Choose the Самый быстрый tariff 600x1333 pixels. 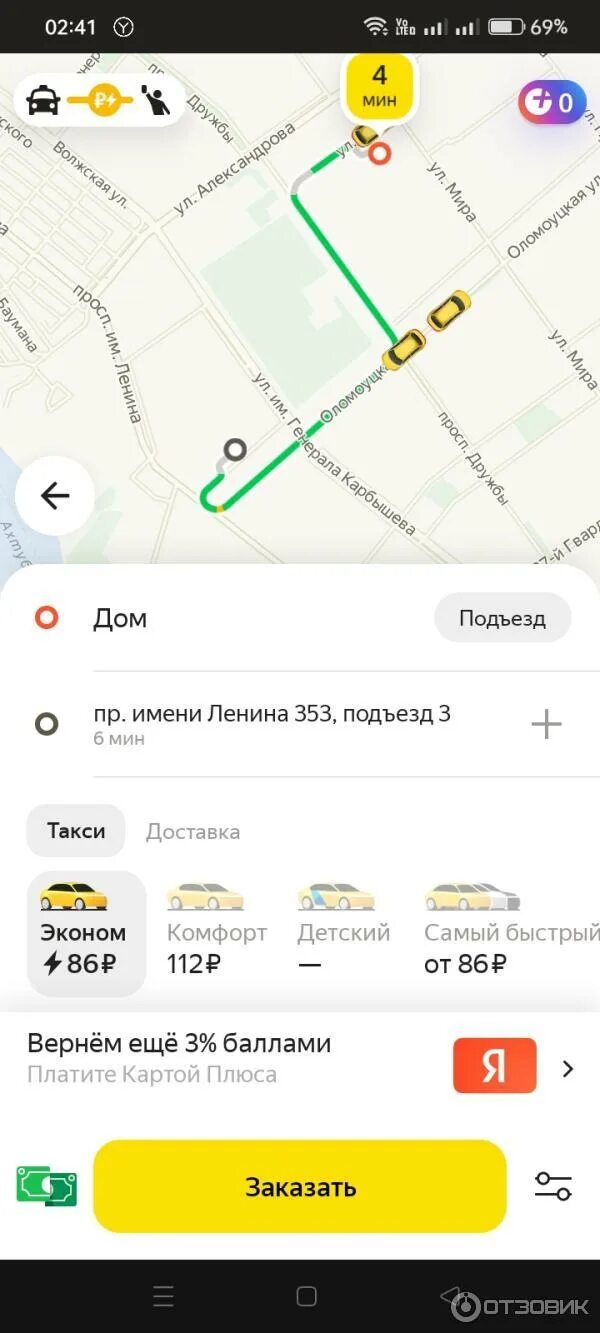click(x=511, y=930)
